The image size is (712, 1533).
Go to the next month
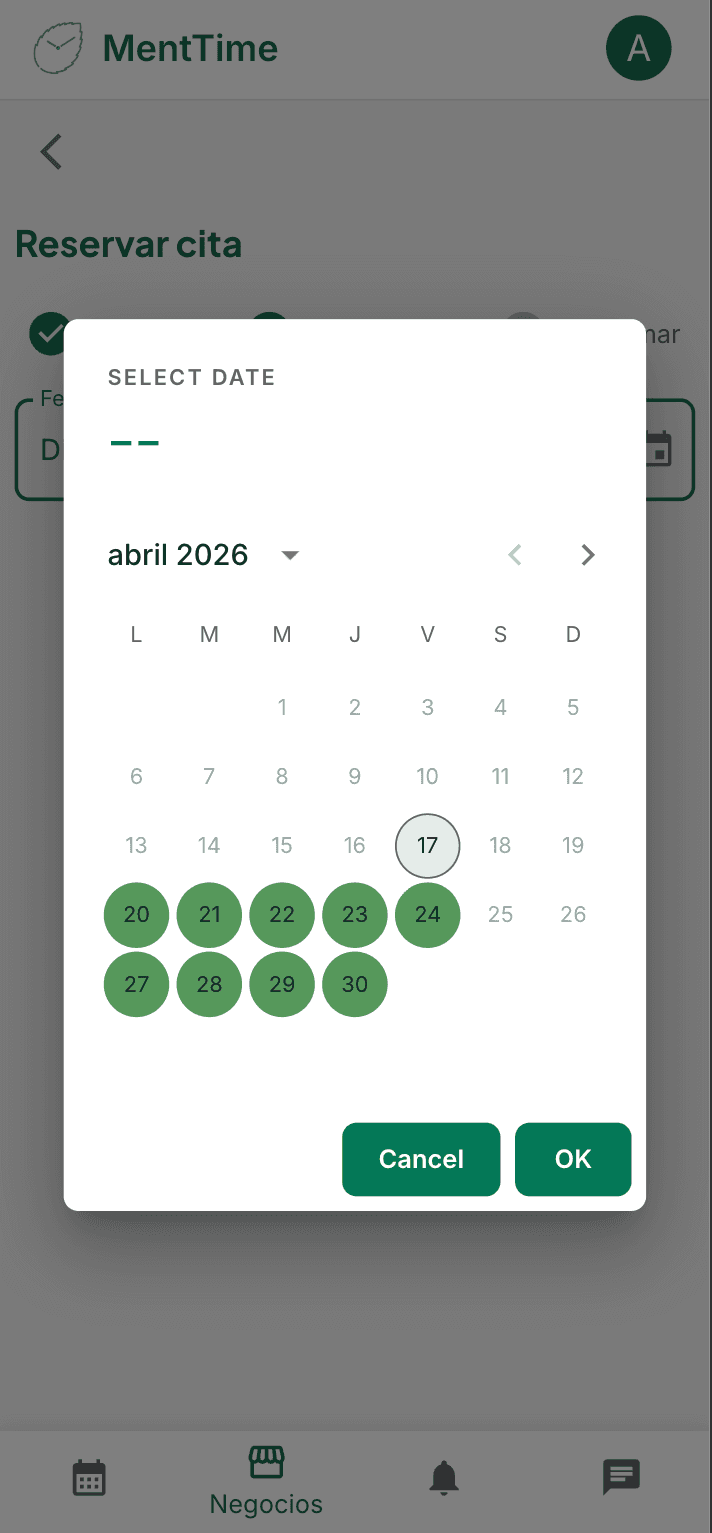(588, 555)
